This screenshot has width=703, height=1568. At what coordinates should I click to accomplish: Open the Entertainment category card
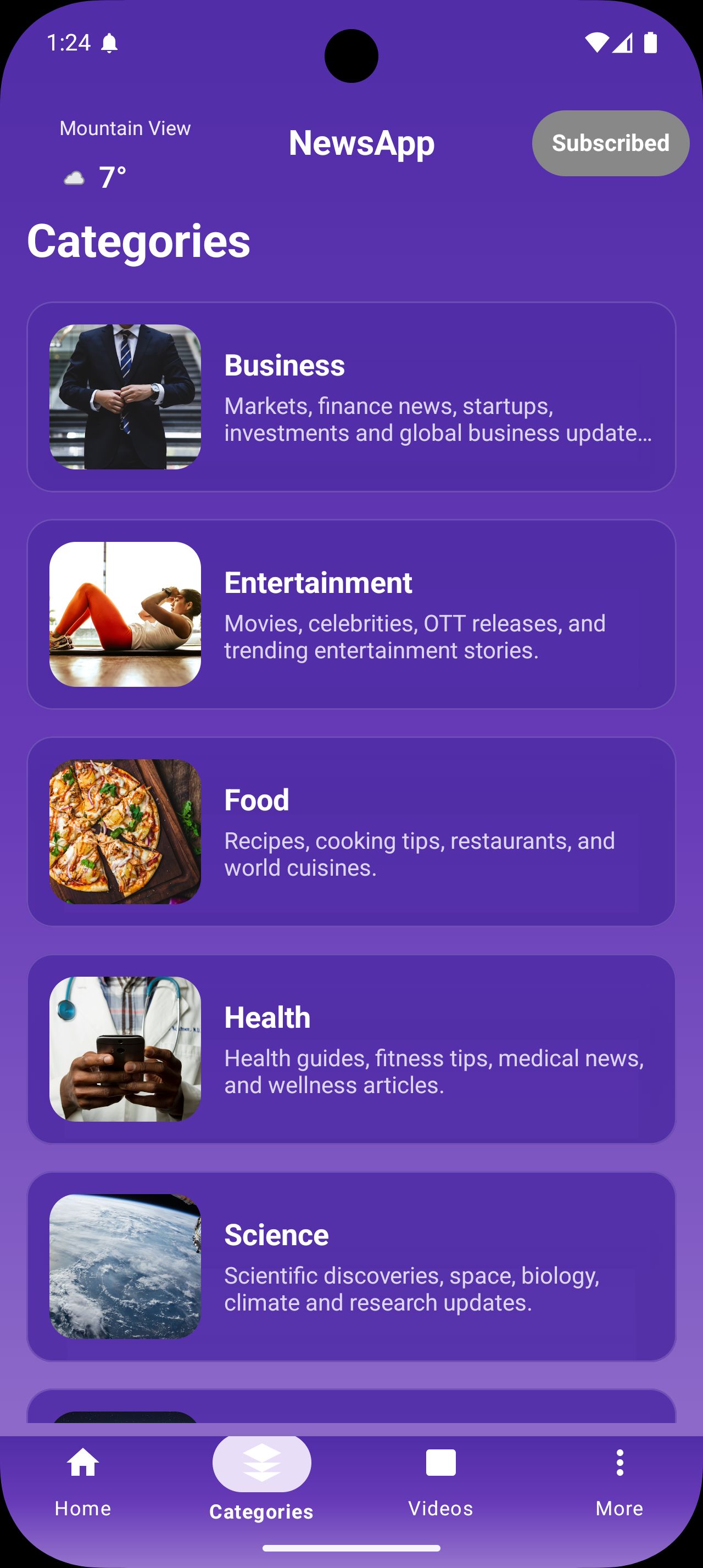(351, 614)
